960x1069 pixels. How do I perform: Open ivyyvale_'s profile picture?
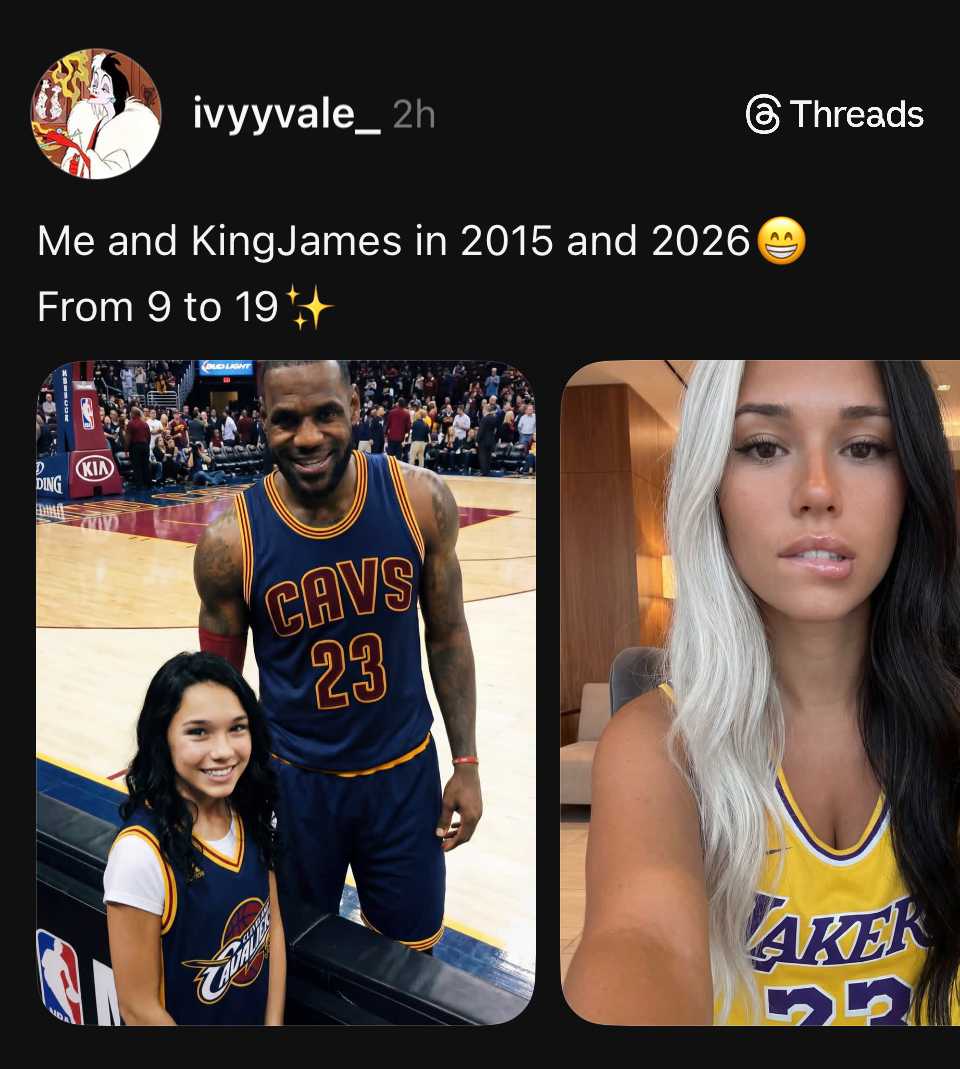pyautogui.click(x=96, y=114)
